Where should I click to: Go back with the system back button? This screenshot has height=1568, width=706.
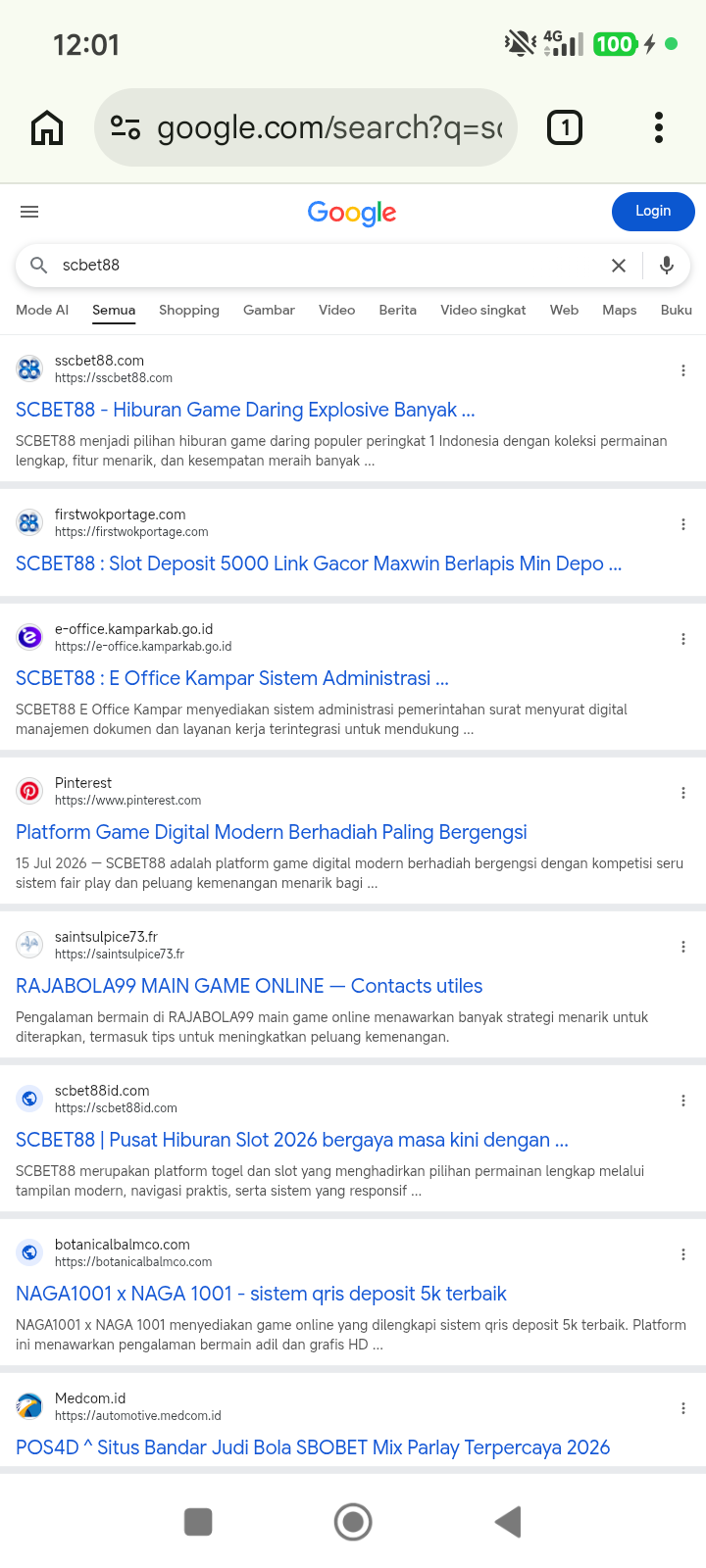point(508,1522)
